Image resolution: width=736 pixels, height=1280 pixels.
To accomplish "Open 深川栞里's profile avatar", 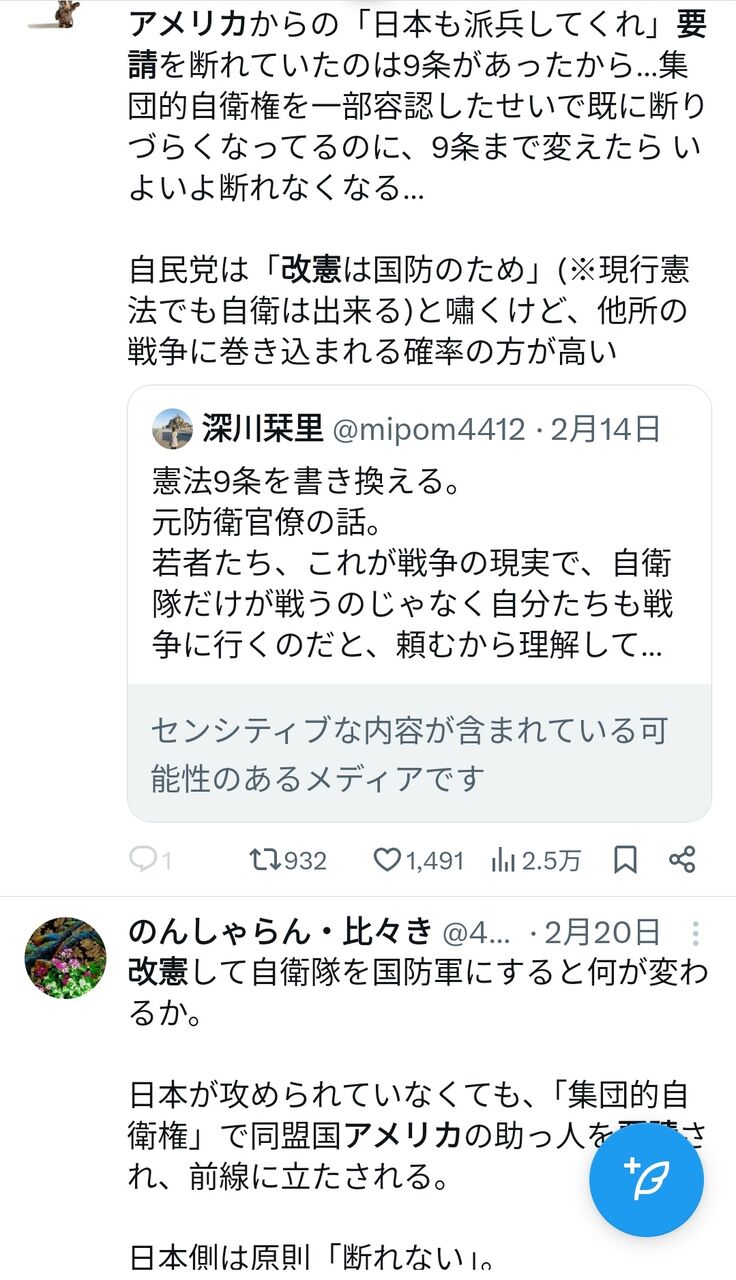I will (x=172, y=427).
